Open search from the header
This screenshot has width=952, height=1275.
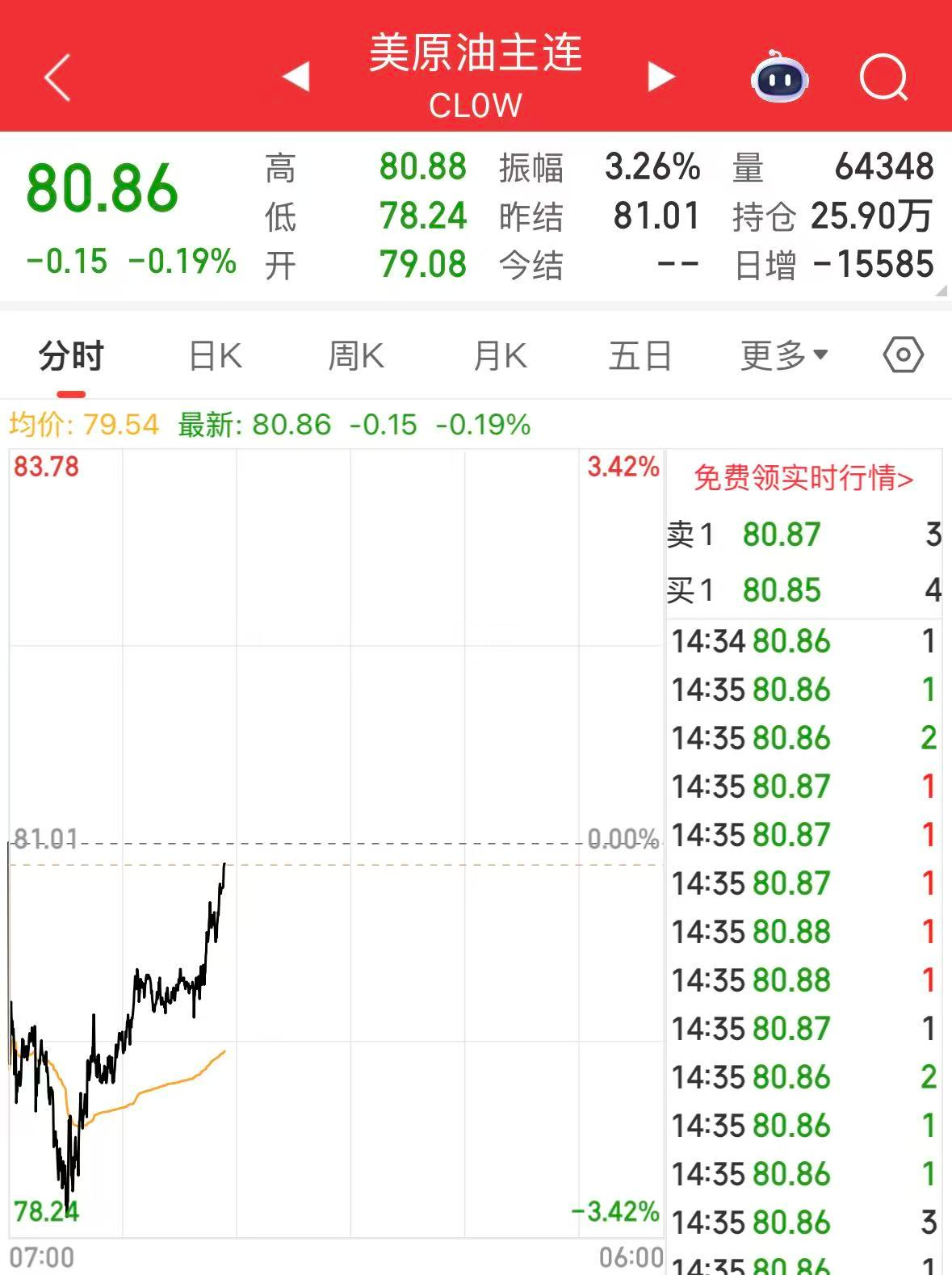[883, 78]
